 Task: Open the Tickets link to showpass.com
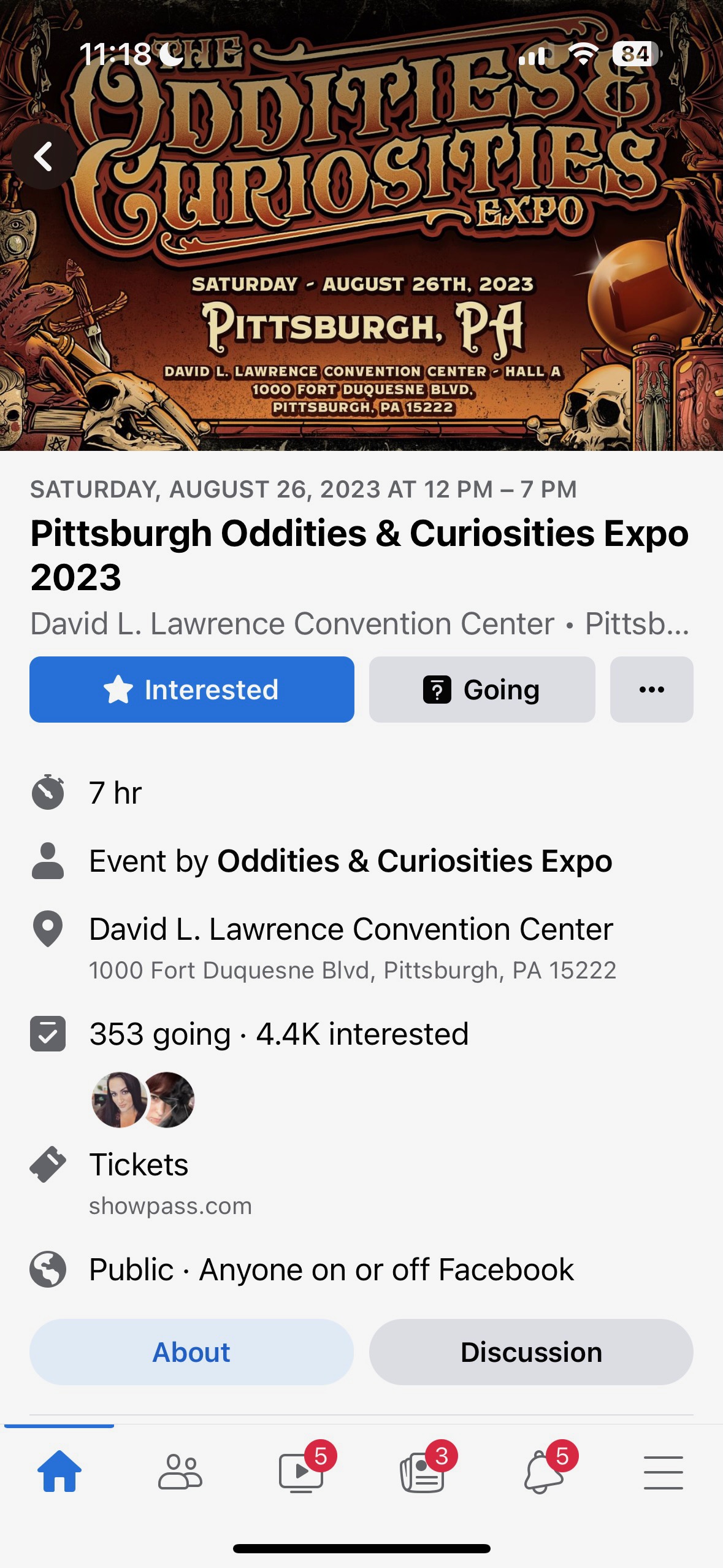[139, 1164]
